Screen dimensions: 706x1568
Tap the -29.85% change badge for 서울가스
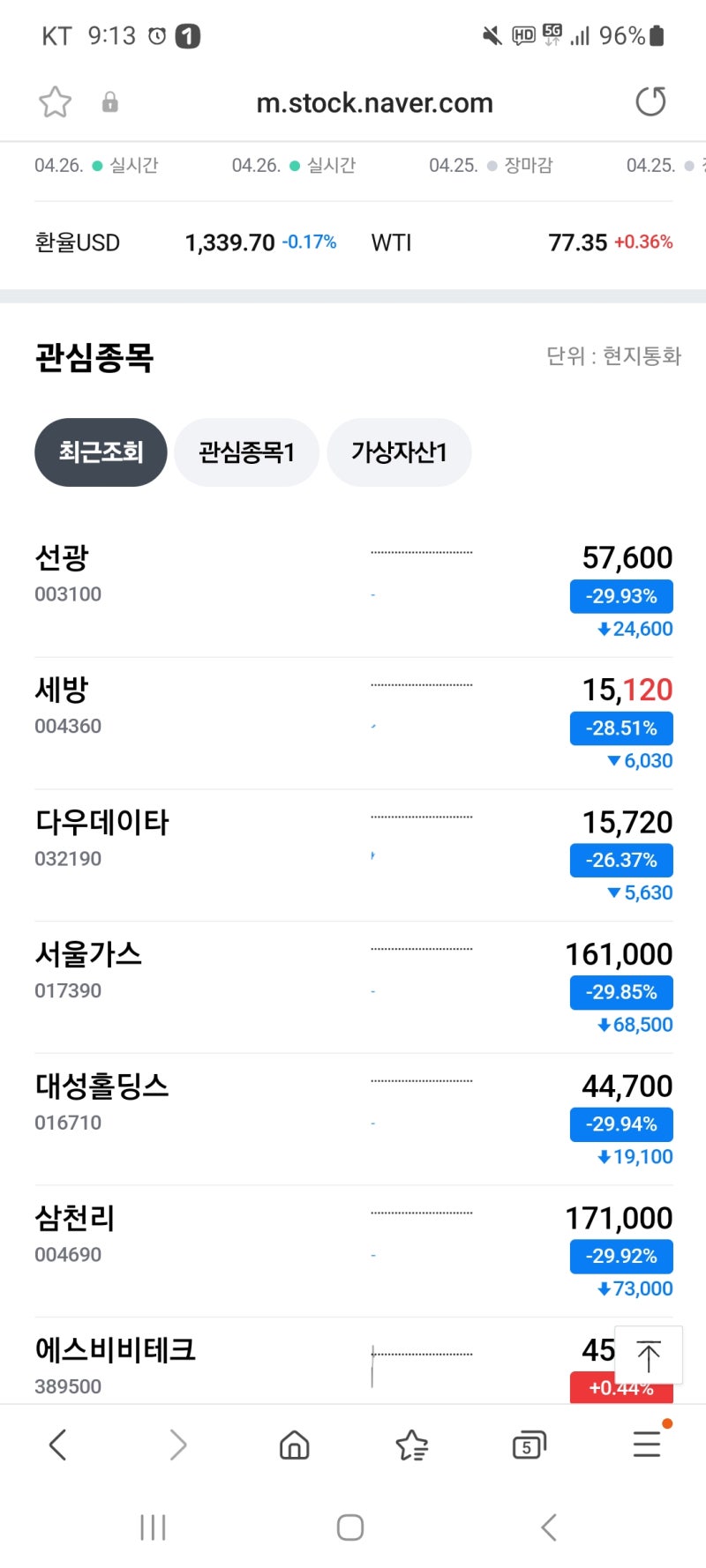621,992
